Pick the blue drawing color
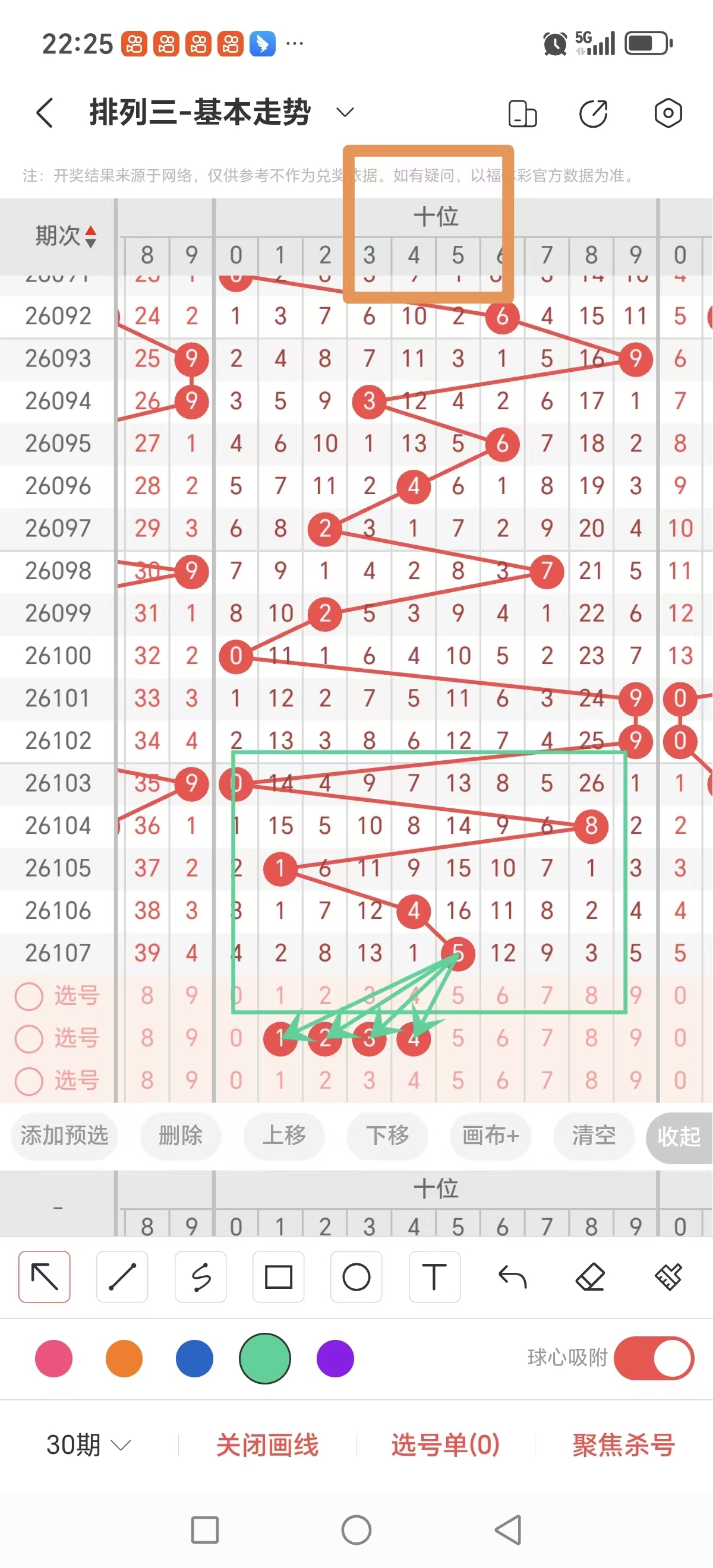The image size is (713, 1568). pos(194,1358)
